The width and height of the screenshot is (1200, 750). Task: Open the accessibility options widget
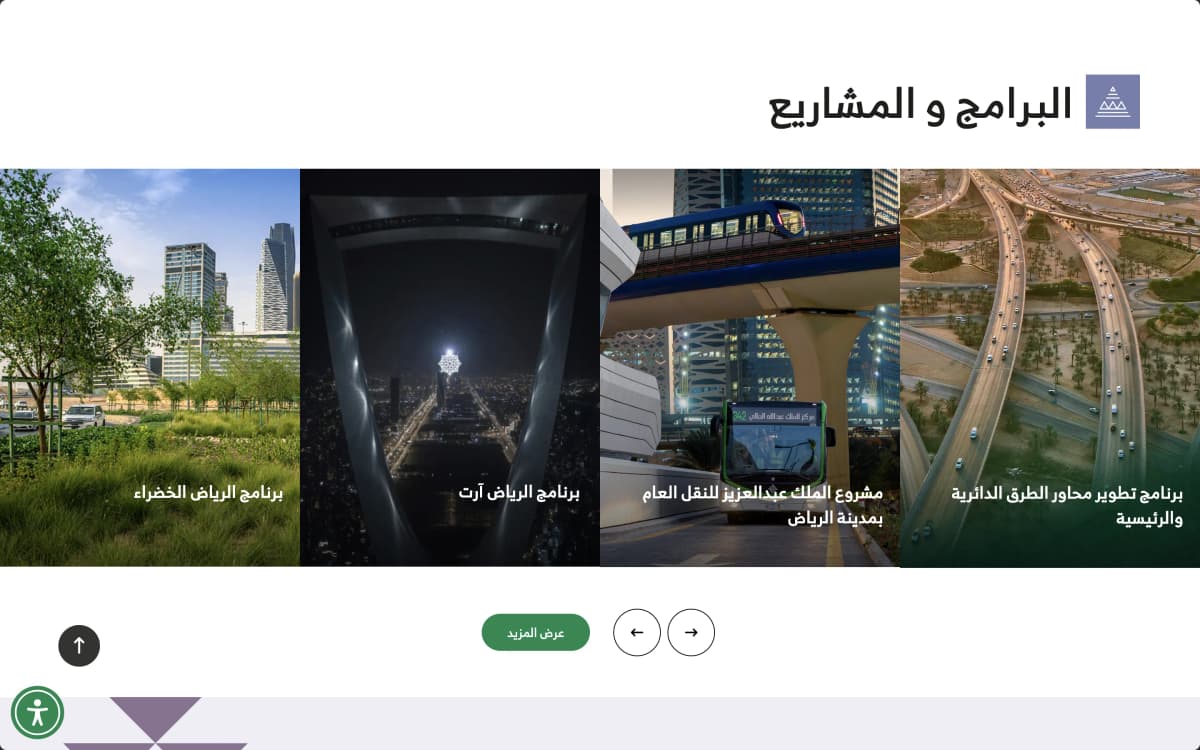pos(38,713)
